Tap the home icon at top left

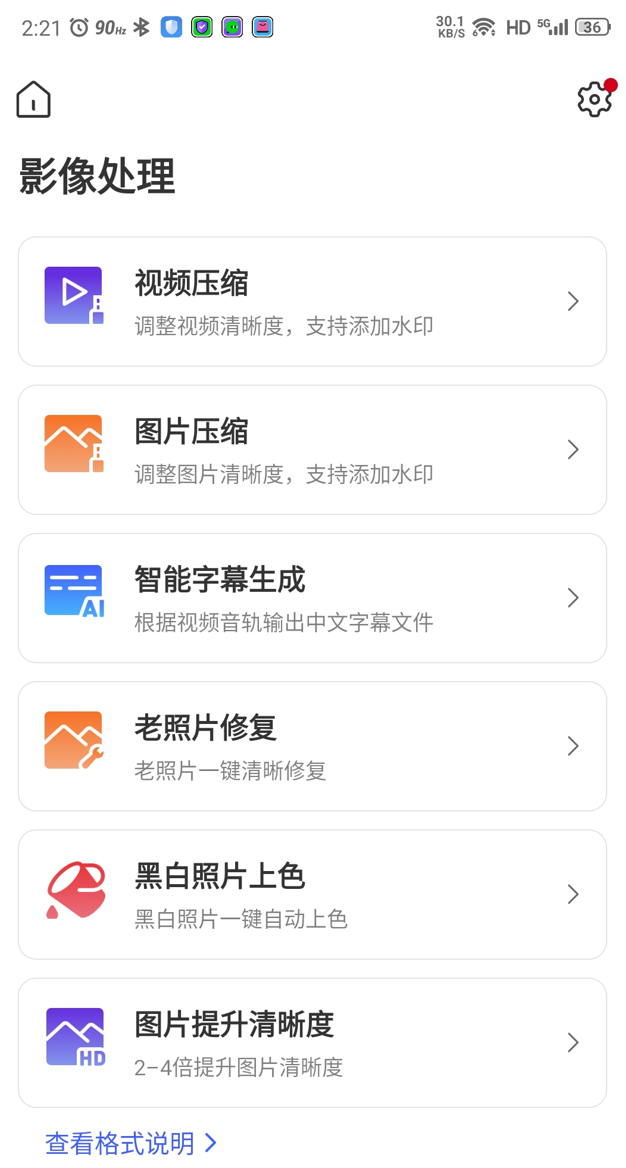[34, 99]
